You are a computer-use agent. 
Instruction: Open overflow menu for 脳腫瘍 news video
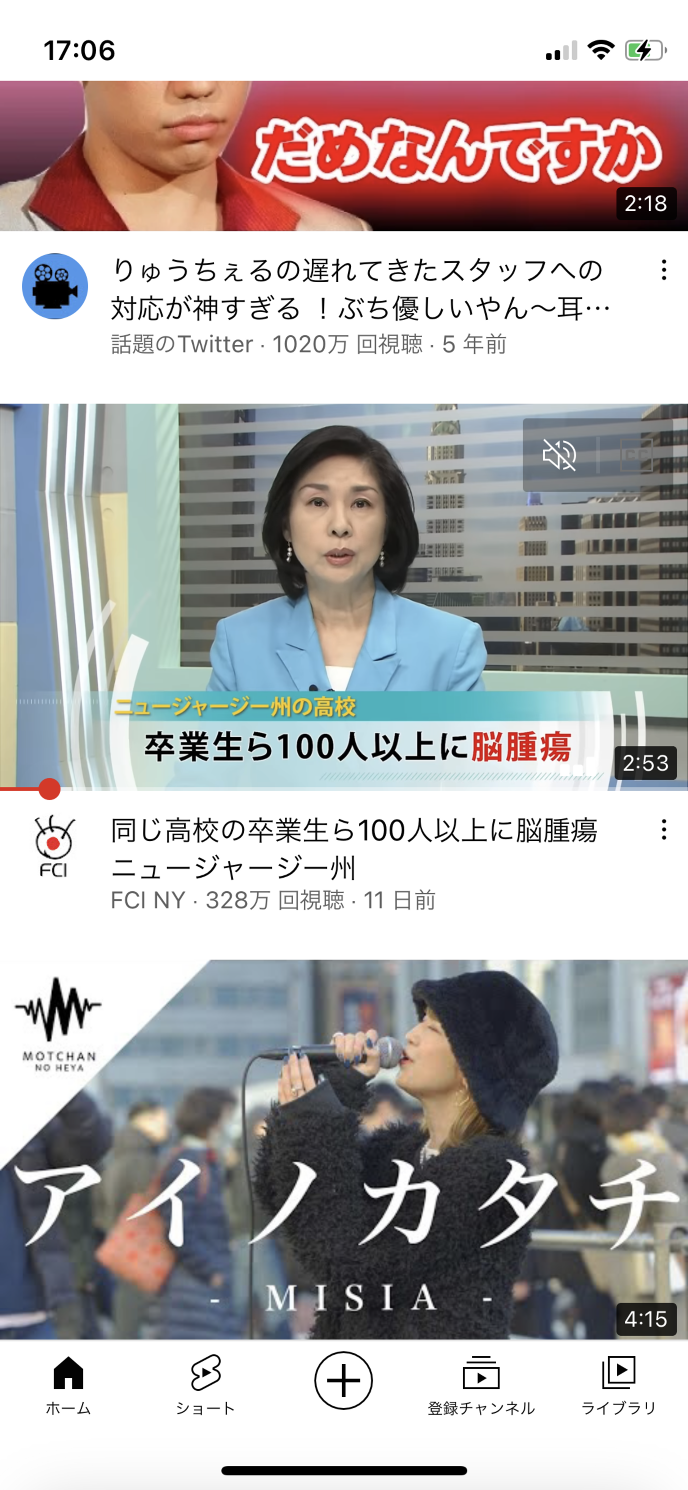664,829
